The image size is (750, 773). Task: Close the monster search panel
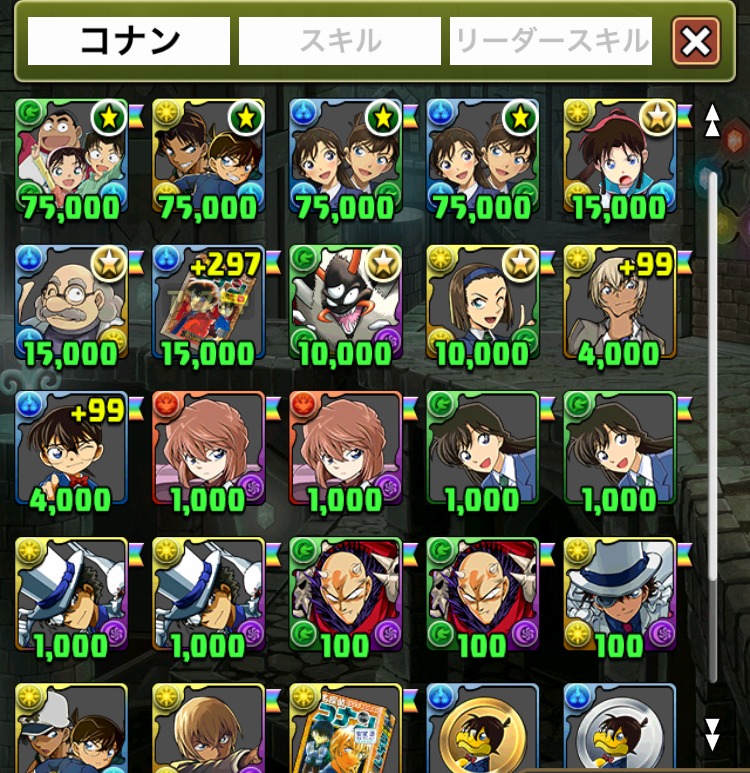696,42
